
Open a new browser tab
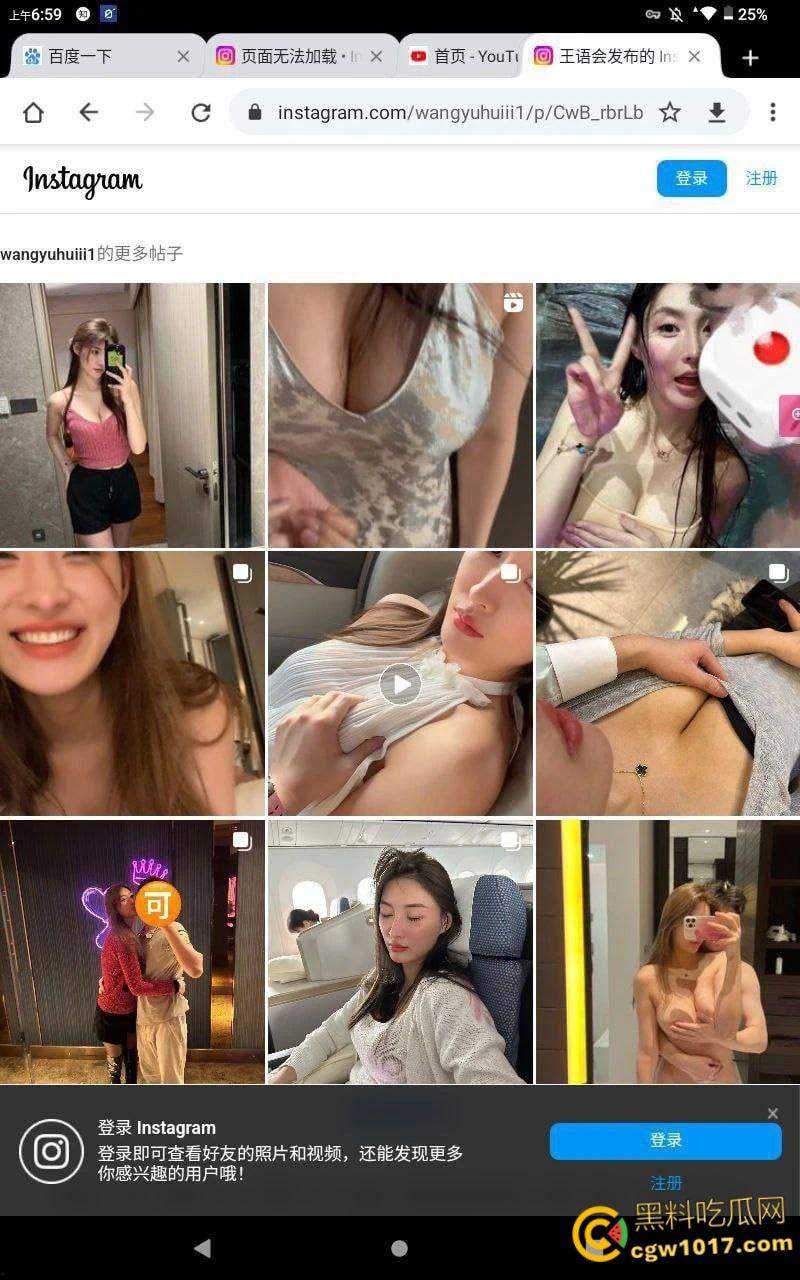click(x=750, y=58)
